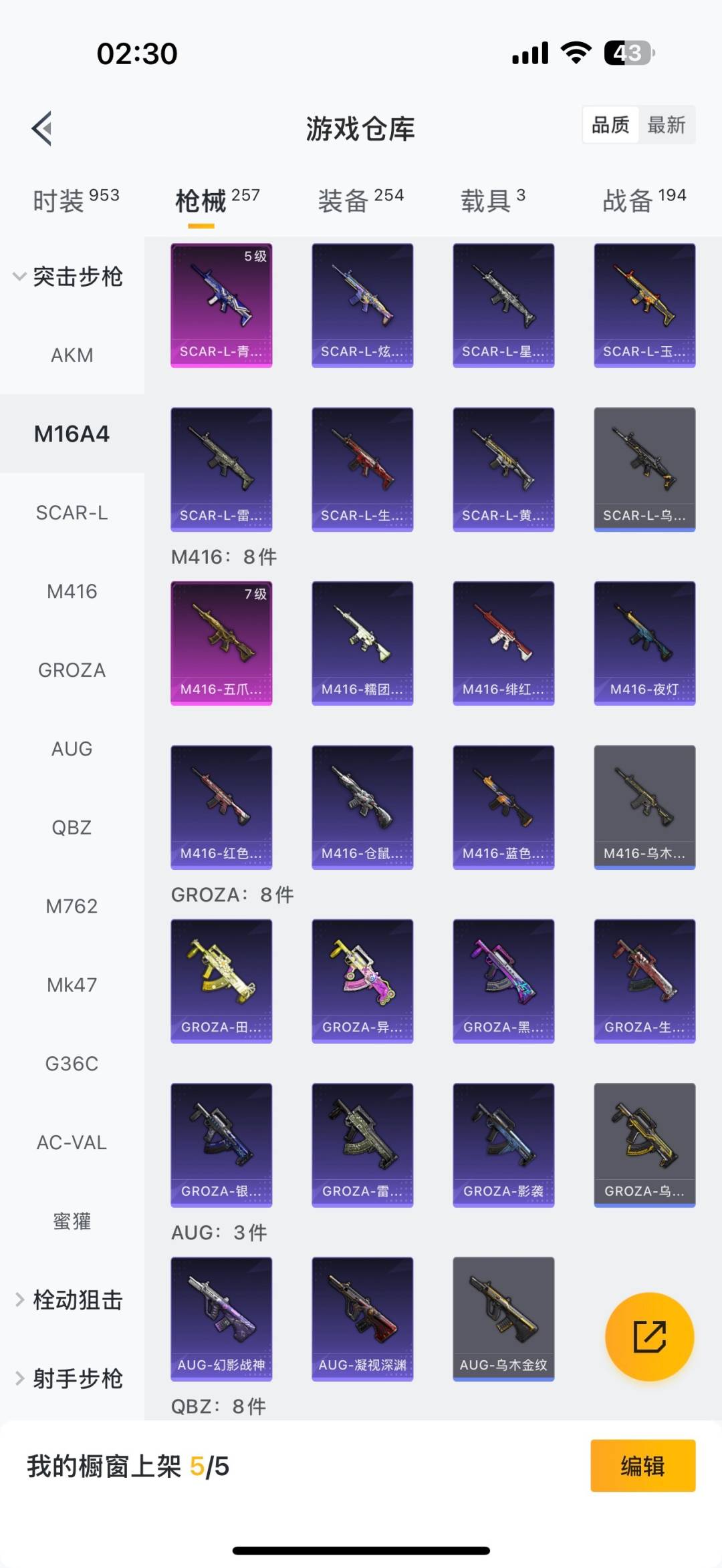Image resolution: width=722 pixels, height=1568 pixels.
Task: Open the 战备 tab
Action: pos(644,200)
